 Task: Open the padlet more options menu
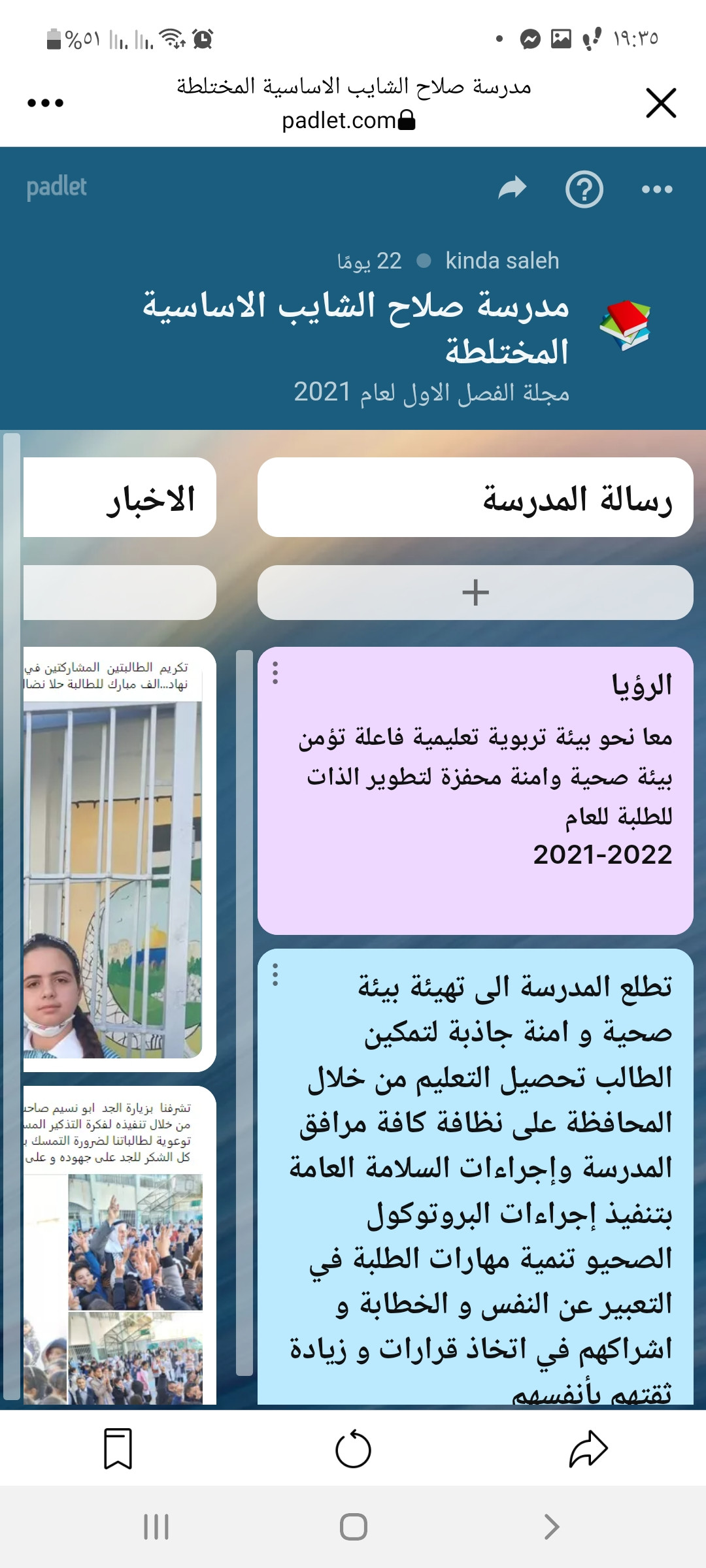656,189
